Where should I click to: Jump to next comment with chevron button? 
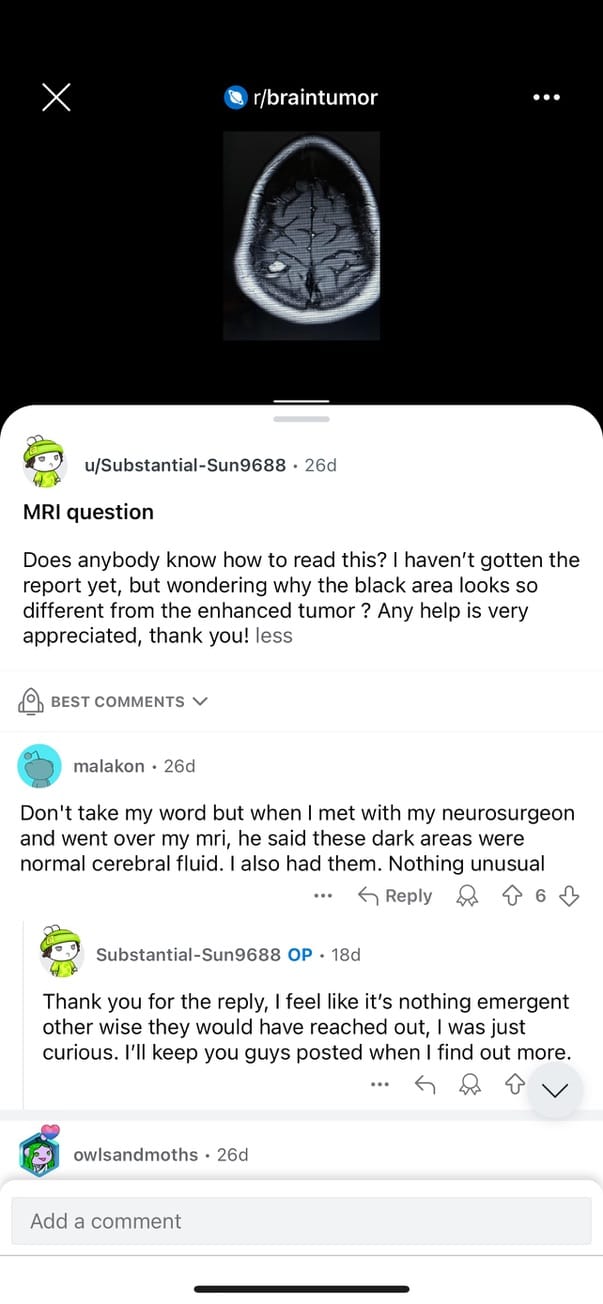(554, 1091)
